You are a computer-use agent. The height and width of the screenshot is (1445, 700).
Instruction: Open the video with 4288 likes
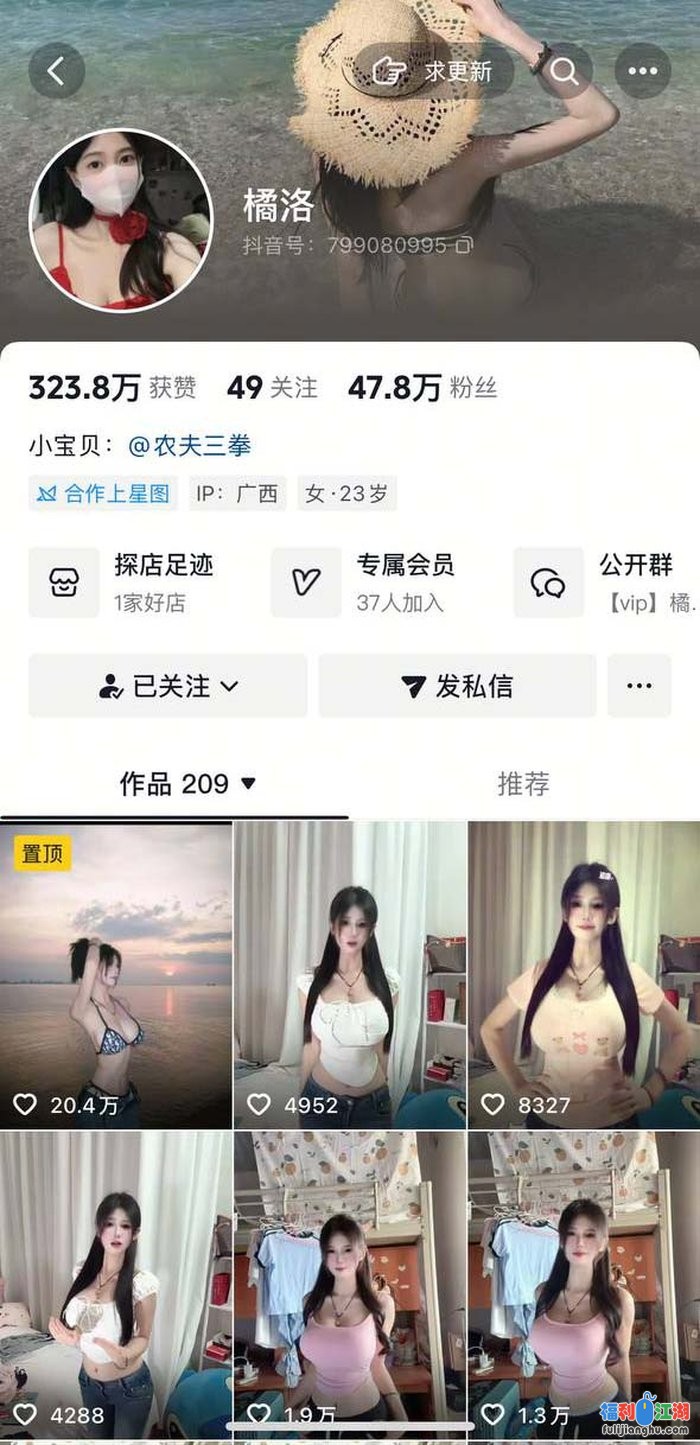click(x=116, y=1285)
